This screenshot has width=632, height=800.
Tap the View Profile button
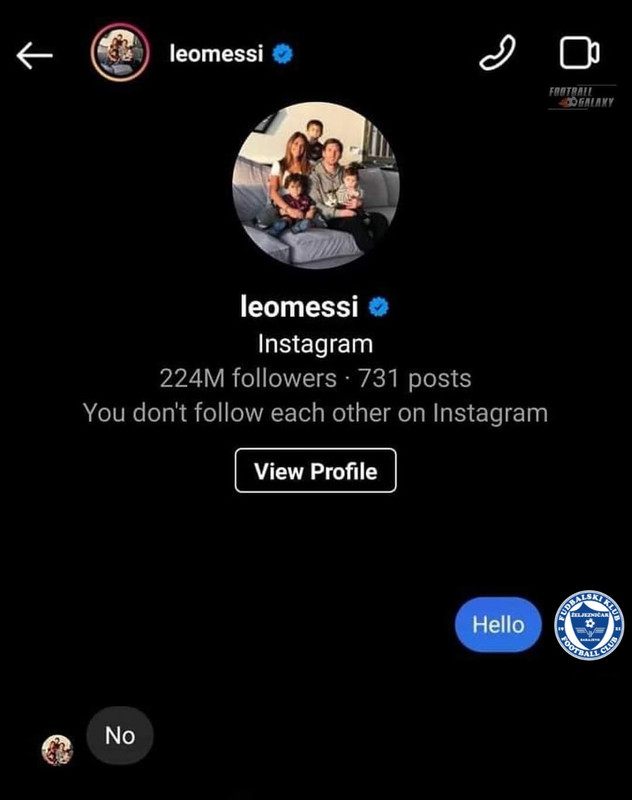coord(315,471)
